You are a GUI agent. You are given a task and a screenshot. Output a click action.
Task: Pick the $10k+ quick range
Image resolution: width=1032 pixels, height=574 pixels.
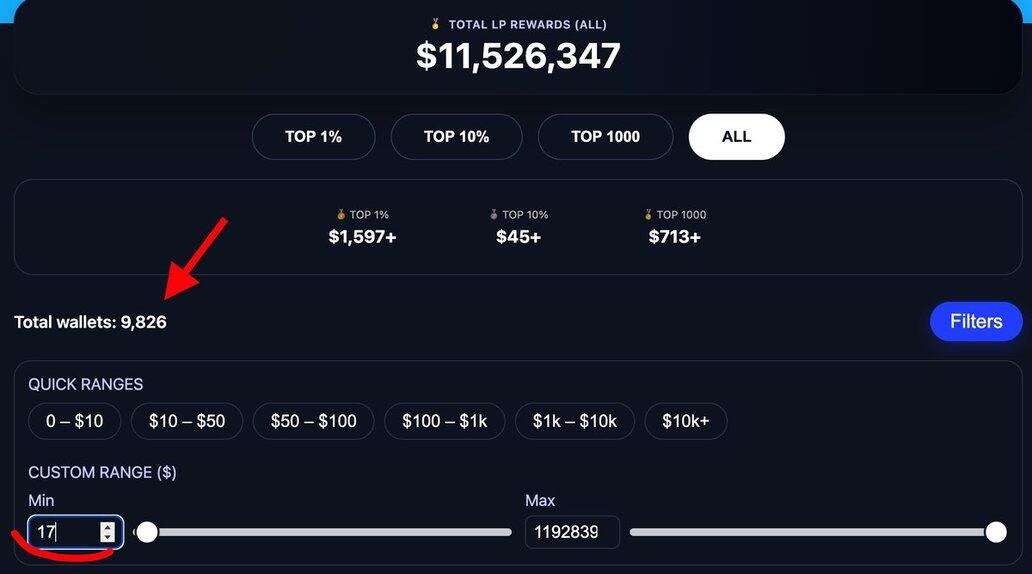[x=685, y=421]
